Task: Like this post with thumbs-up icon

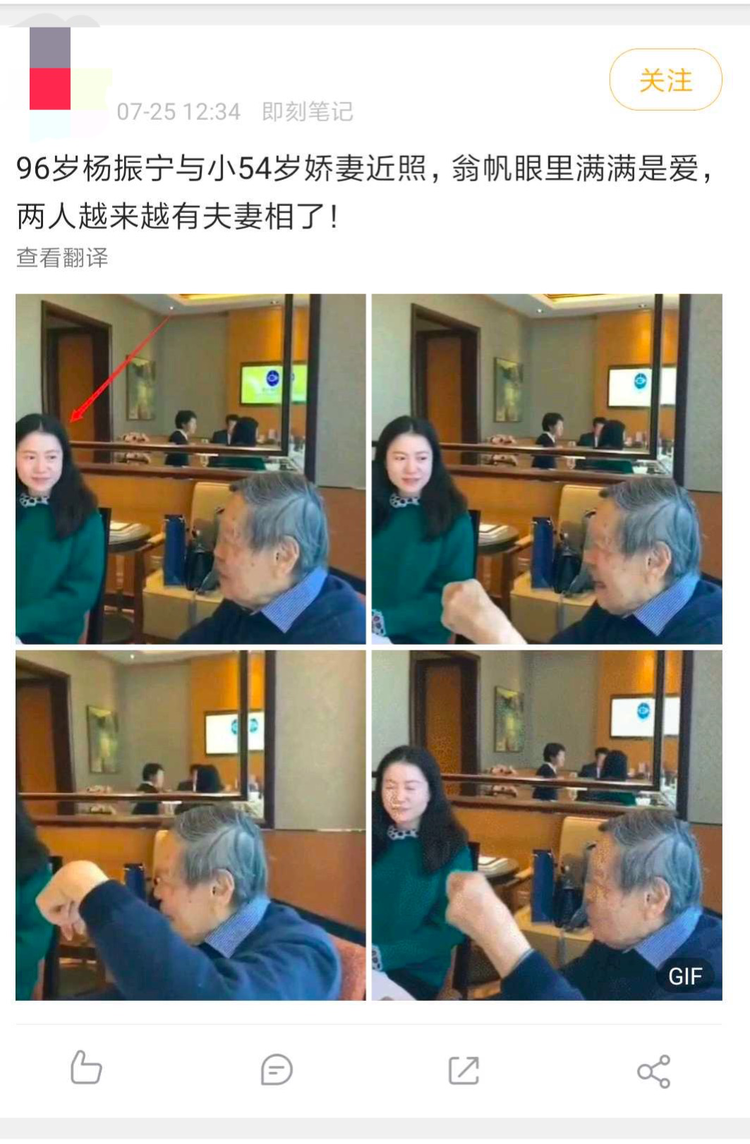Action: [x=86, y=1070]
